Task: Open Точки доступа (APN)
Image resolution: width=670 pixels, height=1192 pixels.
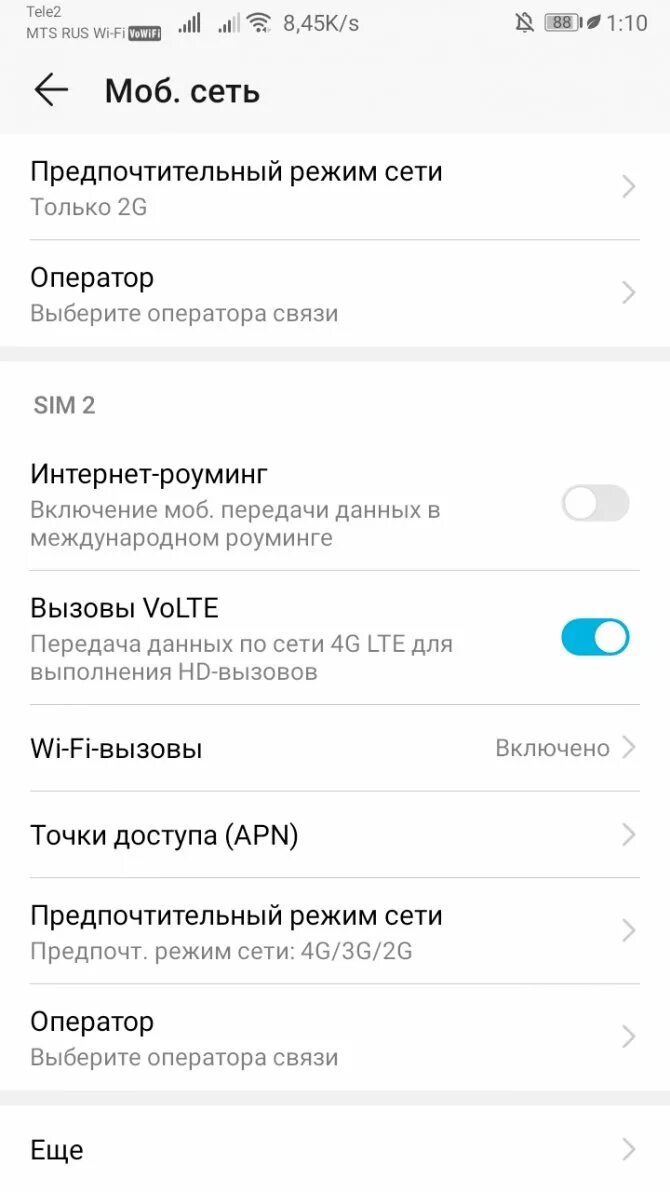Action: click(334, 835)
